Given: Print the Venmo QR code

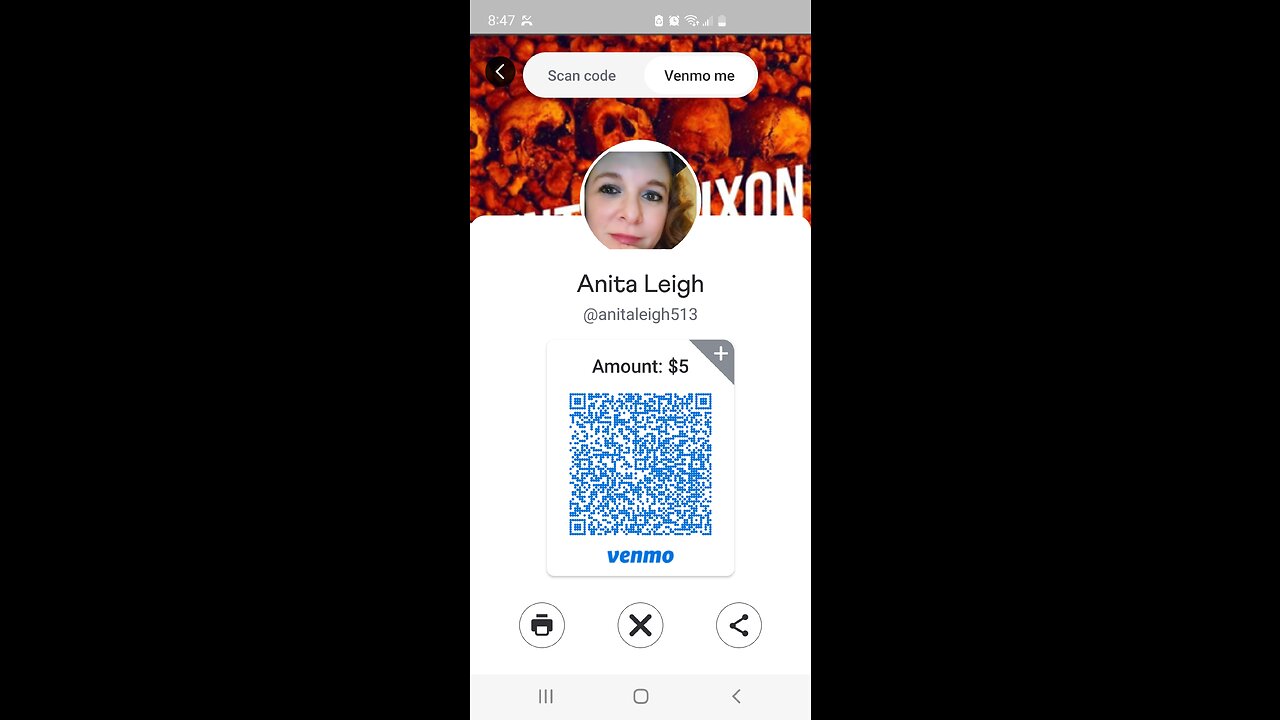Looking at the screenshot, I should 542,626.
